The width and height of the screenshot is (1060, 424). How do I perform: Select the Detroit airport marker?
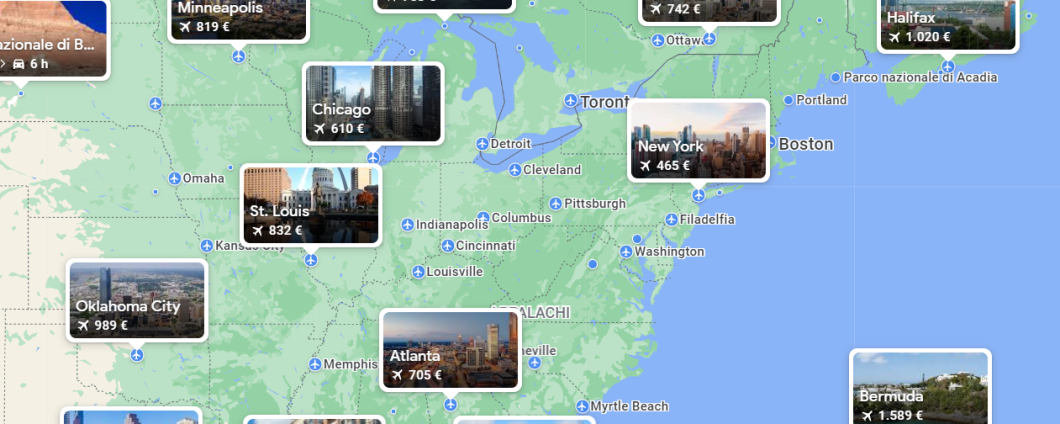pyautogui.click(x=481, y=143)
